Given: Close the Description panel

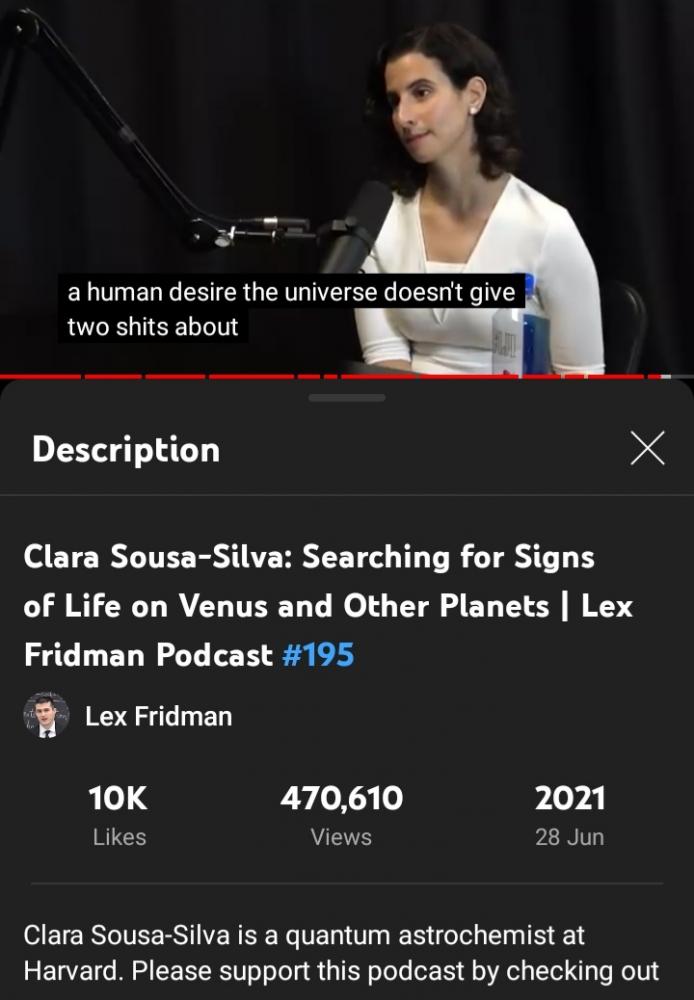Looking at the screenshot, I should [648, 450].
